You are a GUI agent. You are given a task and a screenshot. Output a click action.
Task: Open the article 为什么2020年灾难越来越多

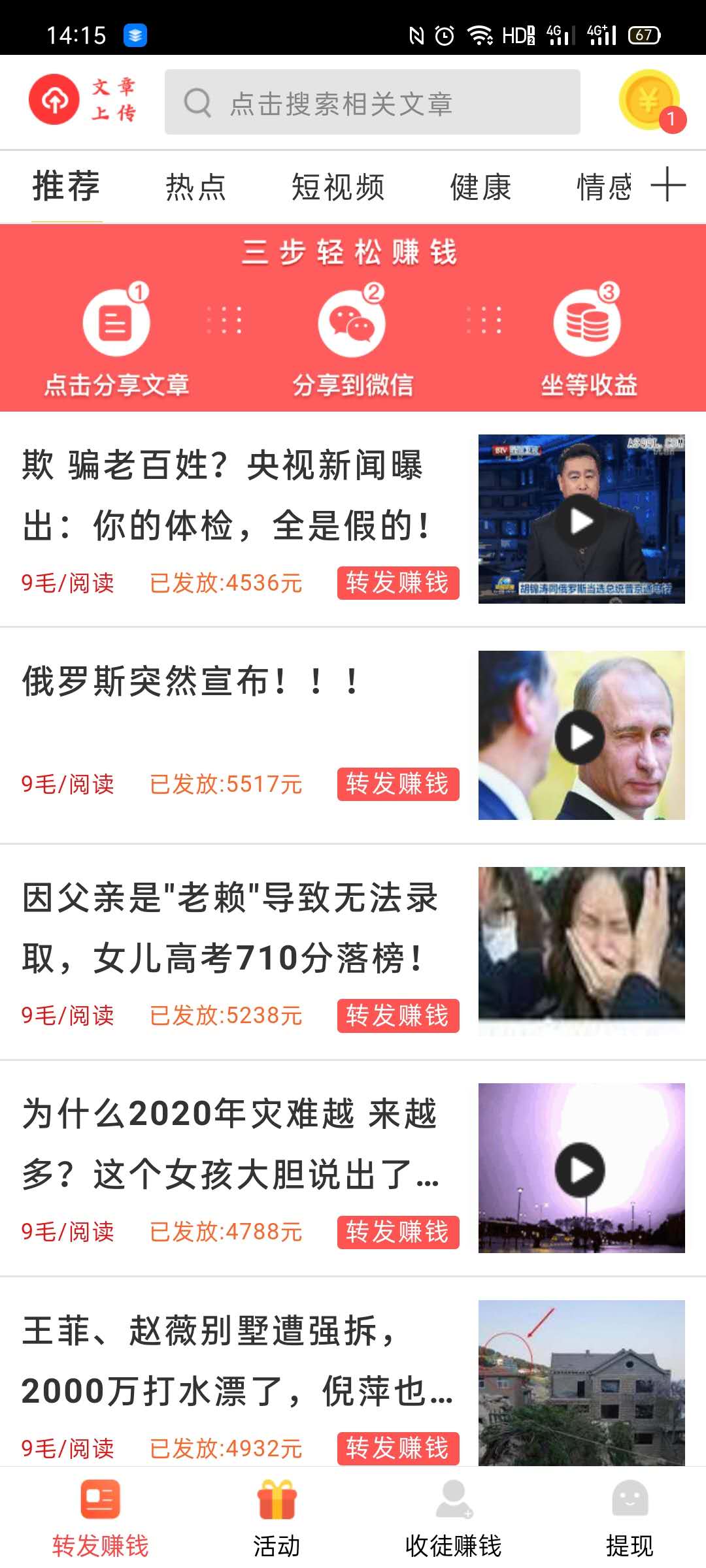[229, 1143]
